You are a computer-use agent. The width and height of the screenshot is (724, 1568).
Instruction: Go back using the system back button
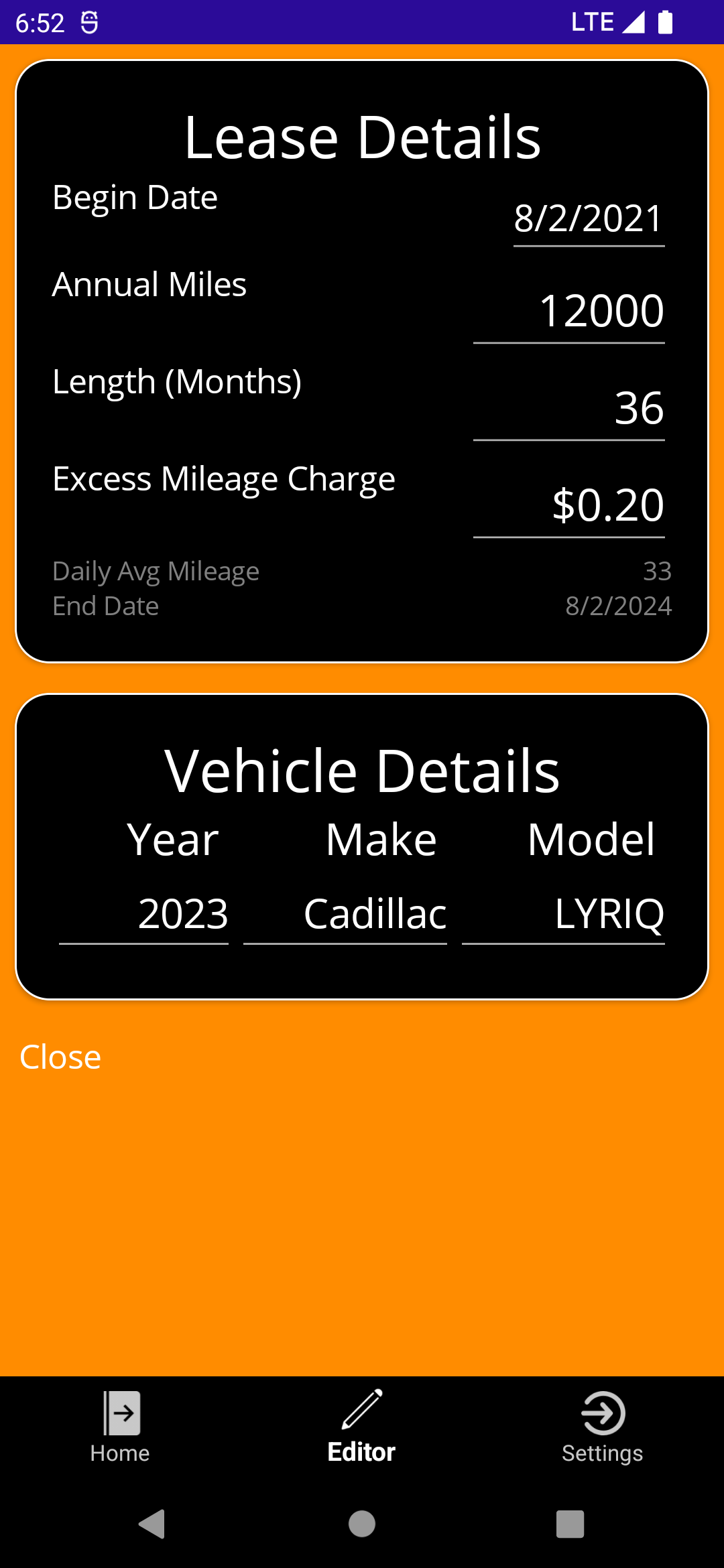pos(152,1524)
